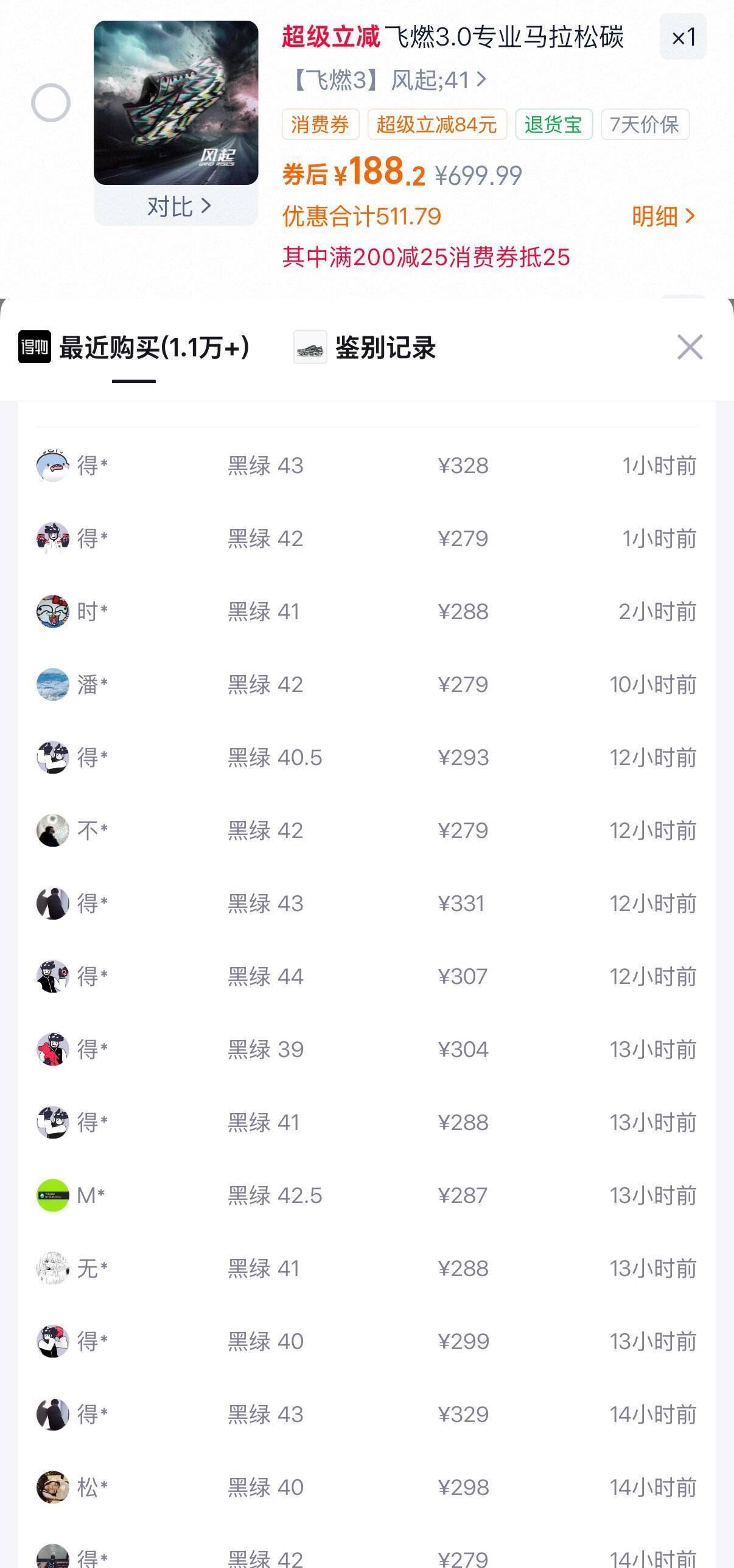
Task: Open the 松* buyer's avatar
Action: click(x=53, y=1486)
